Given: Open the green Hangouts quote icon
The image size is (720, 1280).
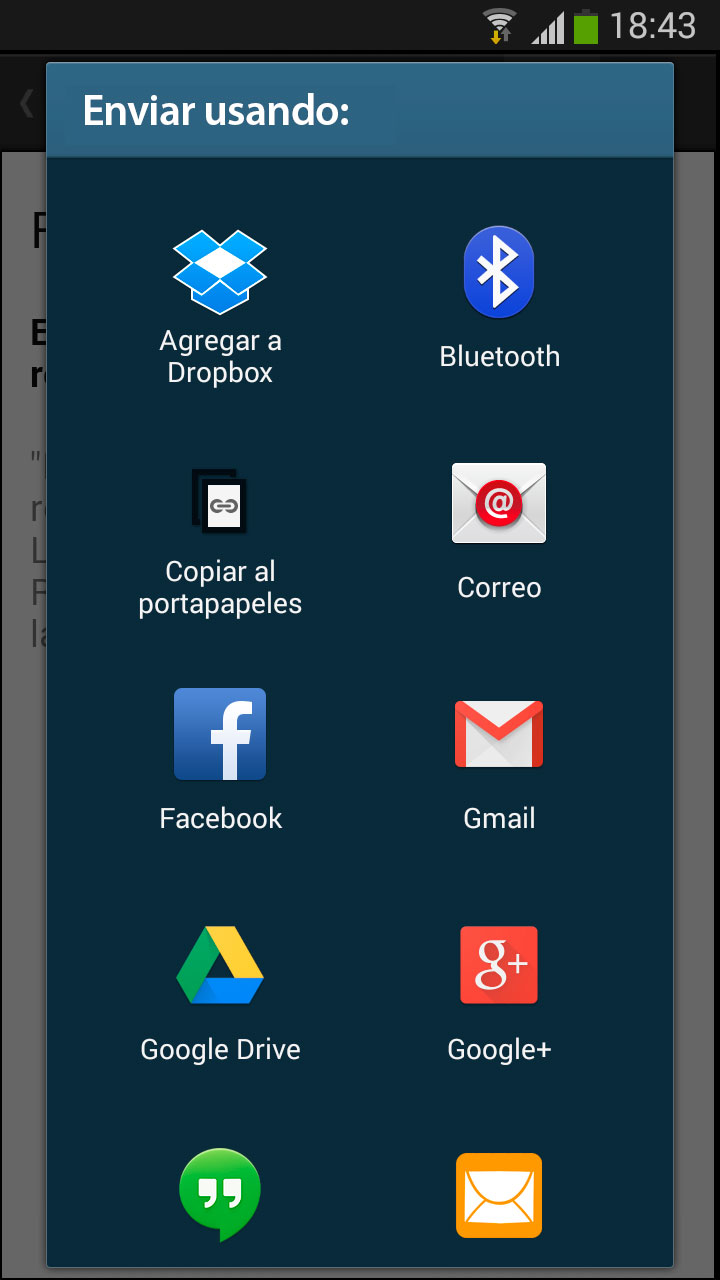Looking at the screenshot, I should click(220, 1195).
